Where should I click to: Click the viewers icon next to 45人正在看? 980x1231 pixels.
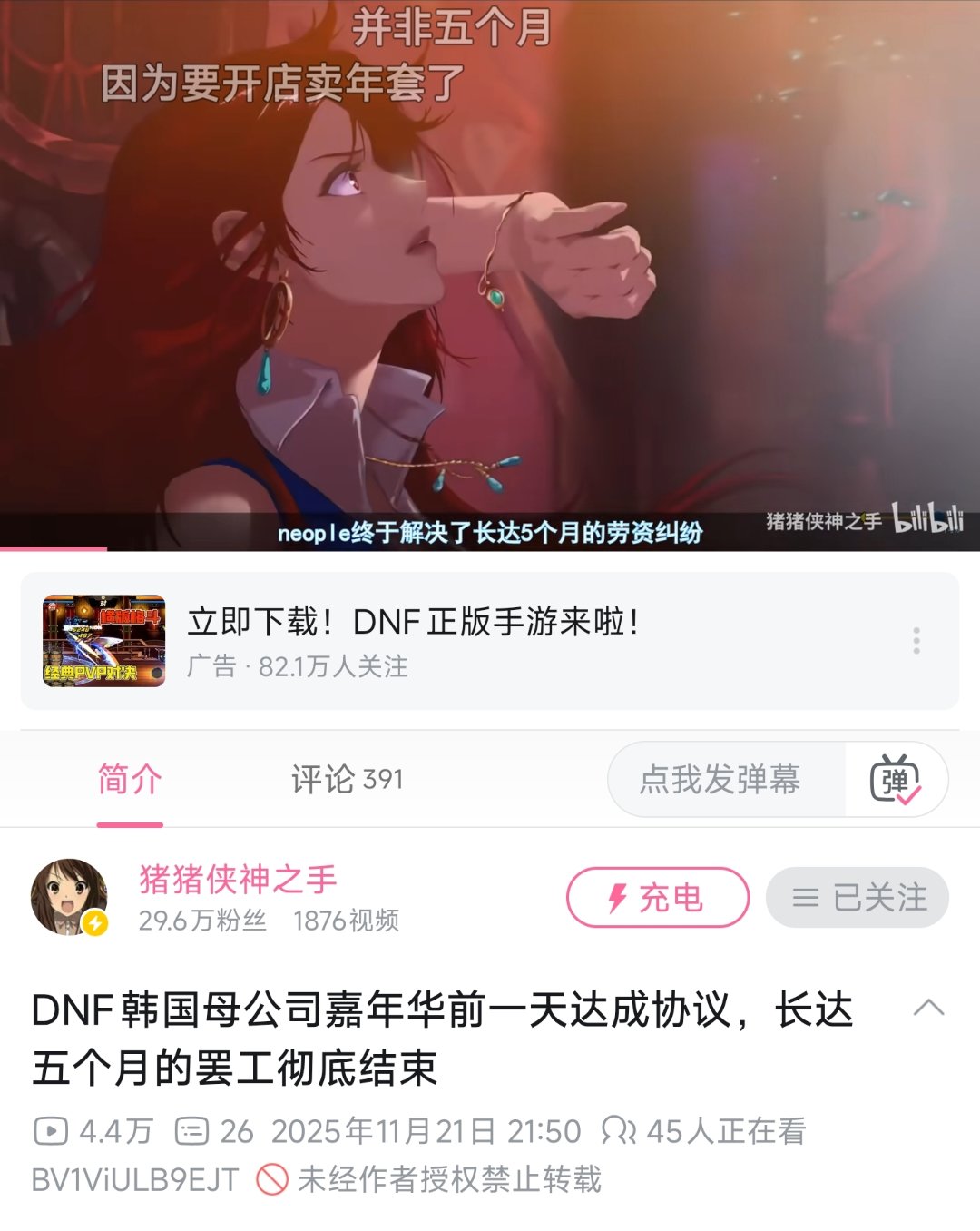coord(620,1130)
